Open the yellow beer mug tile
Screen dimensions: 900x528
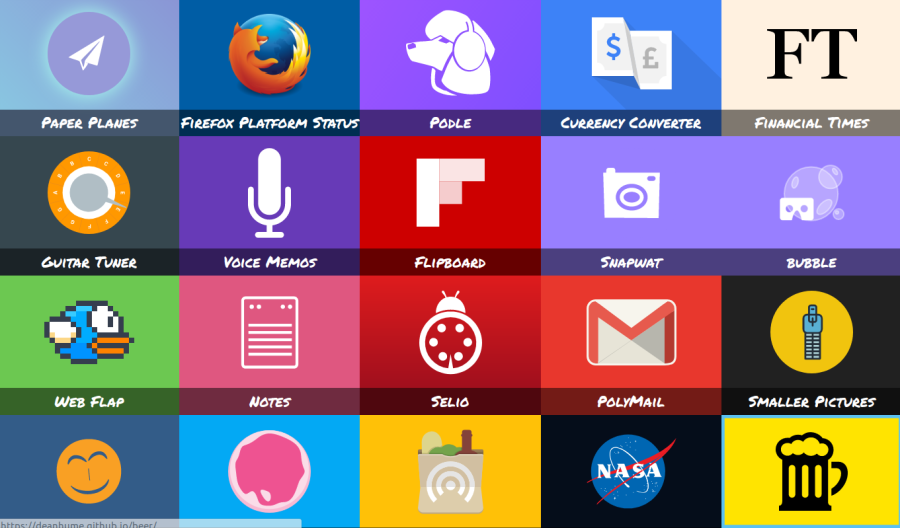tap(810, 470)
